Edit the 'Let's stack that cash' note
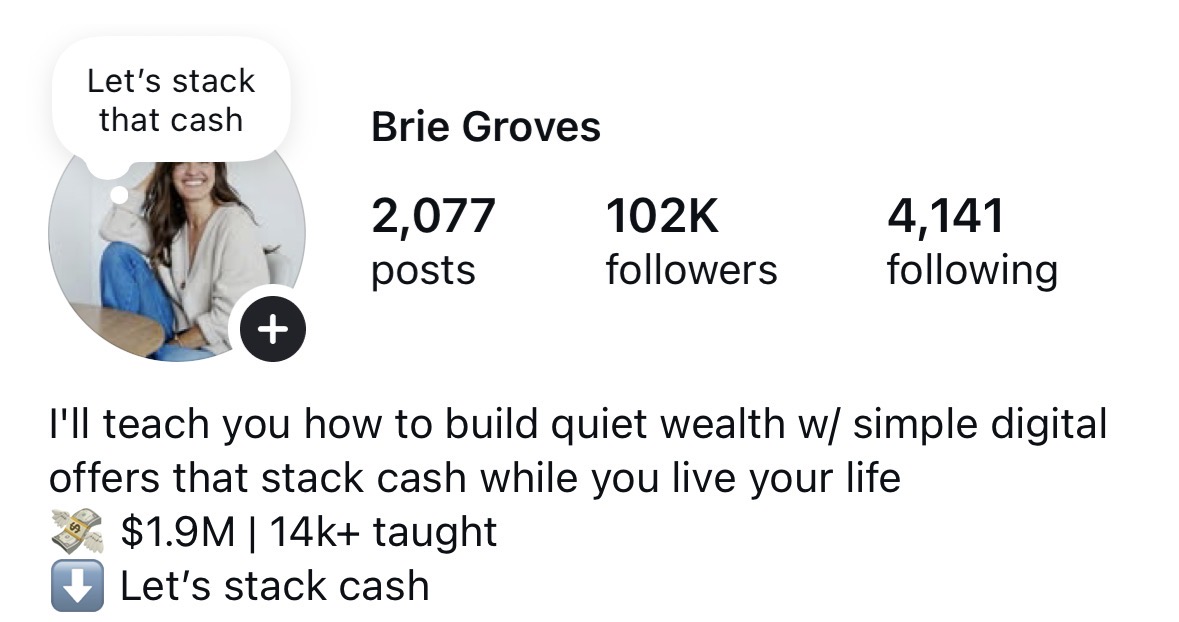The width and height of the screenshot is (1179, 622). click(x=171, y=101)
